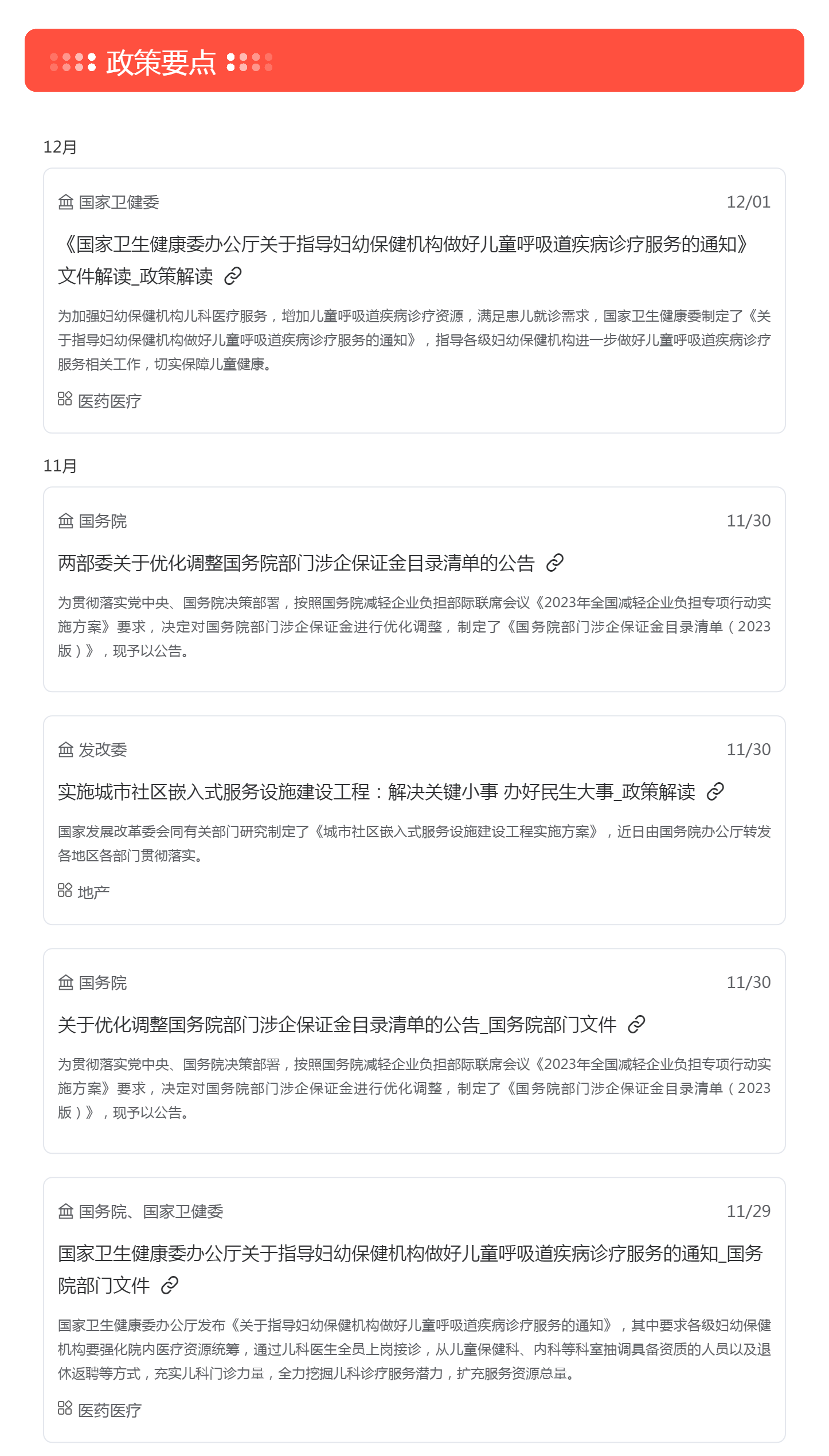Open link icon beside 两部委关于优化调整涉企保证金公告
This screenshot has width=829, height=1456.
(x=554, y=563)
